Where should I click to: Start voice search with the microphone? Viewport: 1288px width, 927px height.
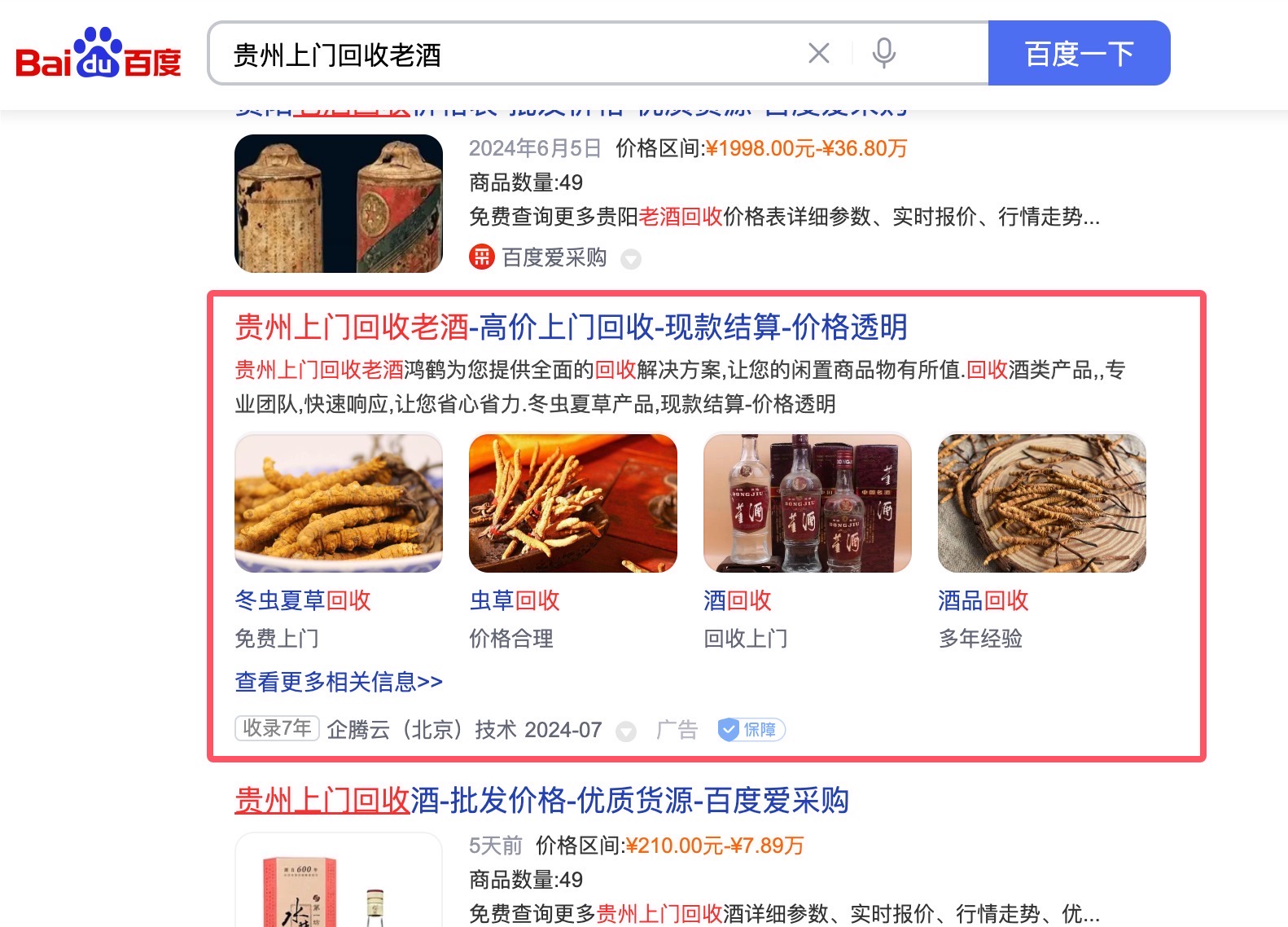pyautogui.click(x=883, y=54)
